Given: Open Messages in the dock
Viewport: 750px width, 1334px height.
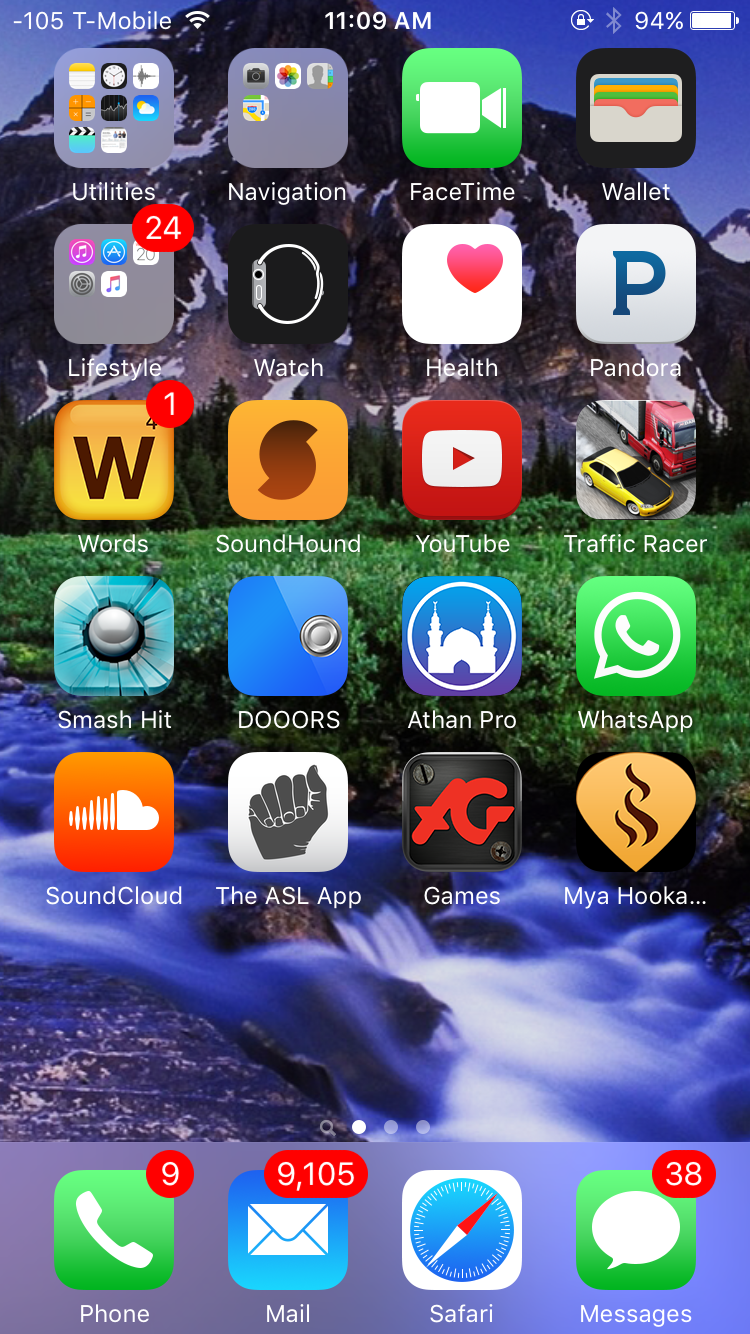Looking at the screenshot, I should [636, 1230].
